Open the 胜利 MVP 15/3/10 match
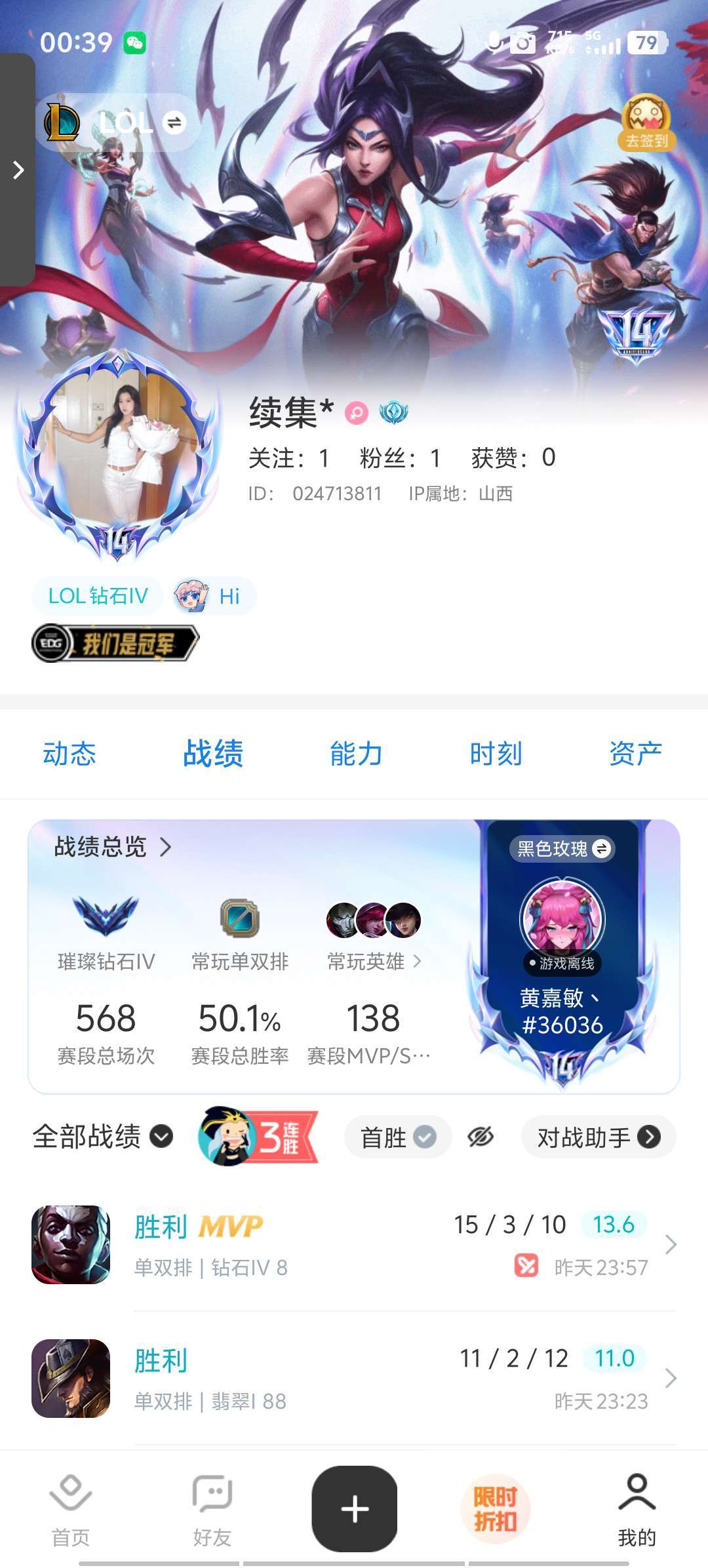Screen dimensions: 708x1568 [354, 1245]
